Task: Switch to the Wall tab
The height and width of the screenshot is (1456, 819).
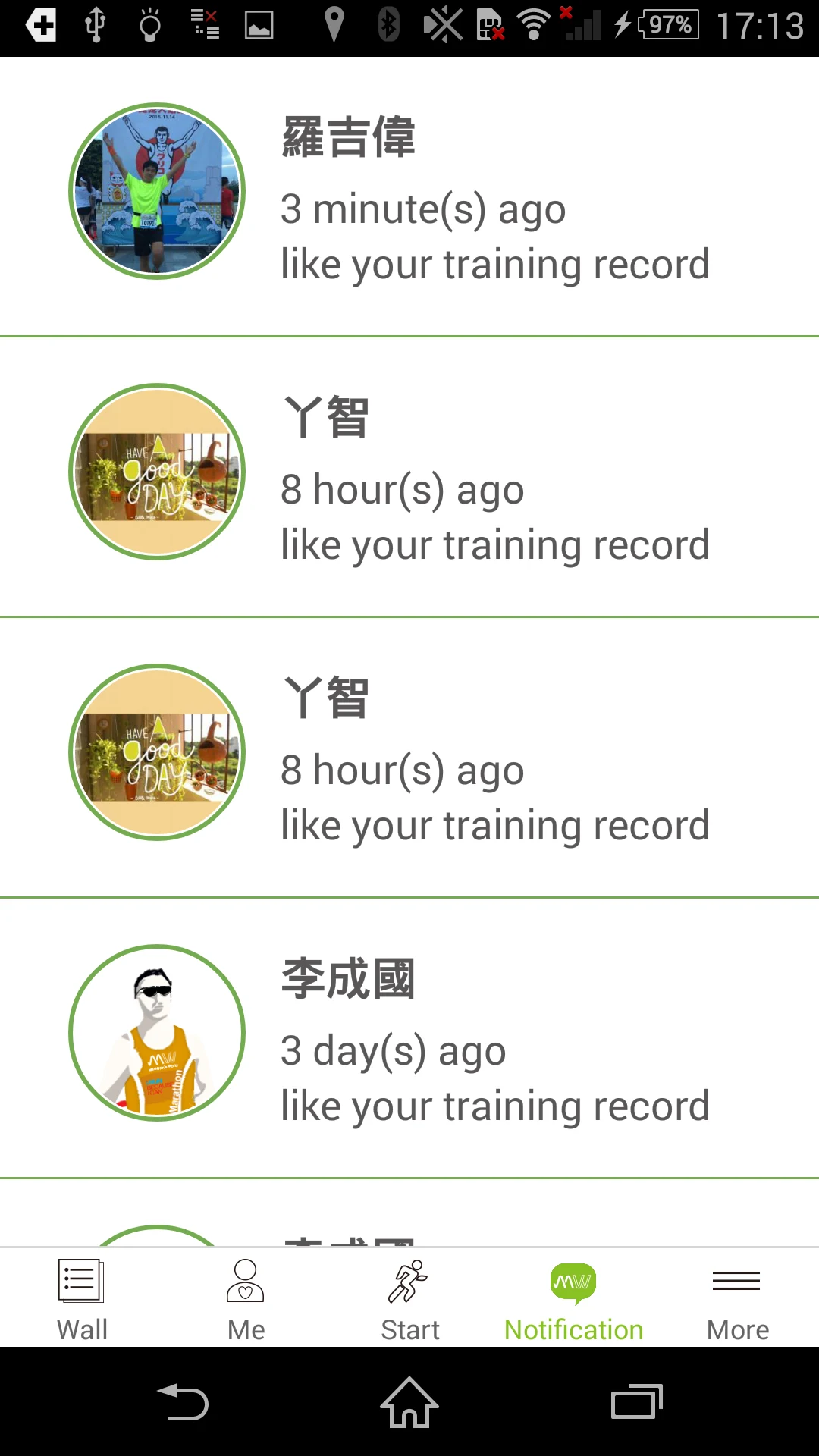Action: coord(82,1298)
